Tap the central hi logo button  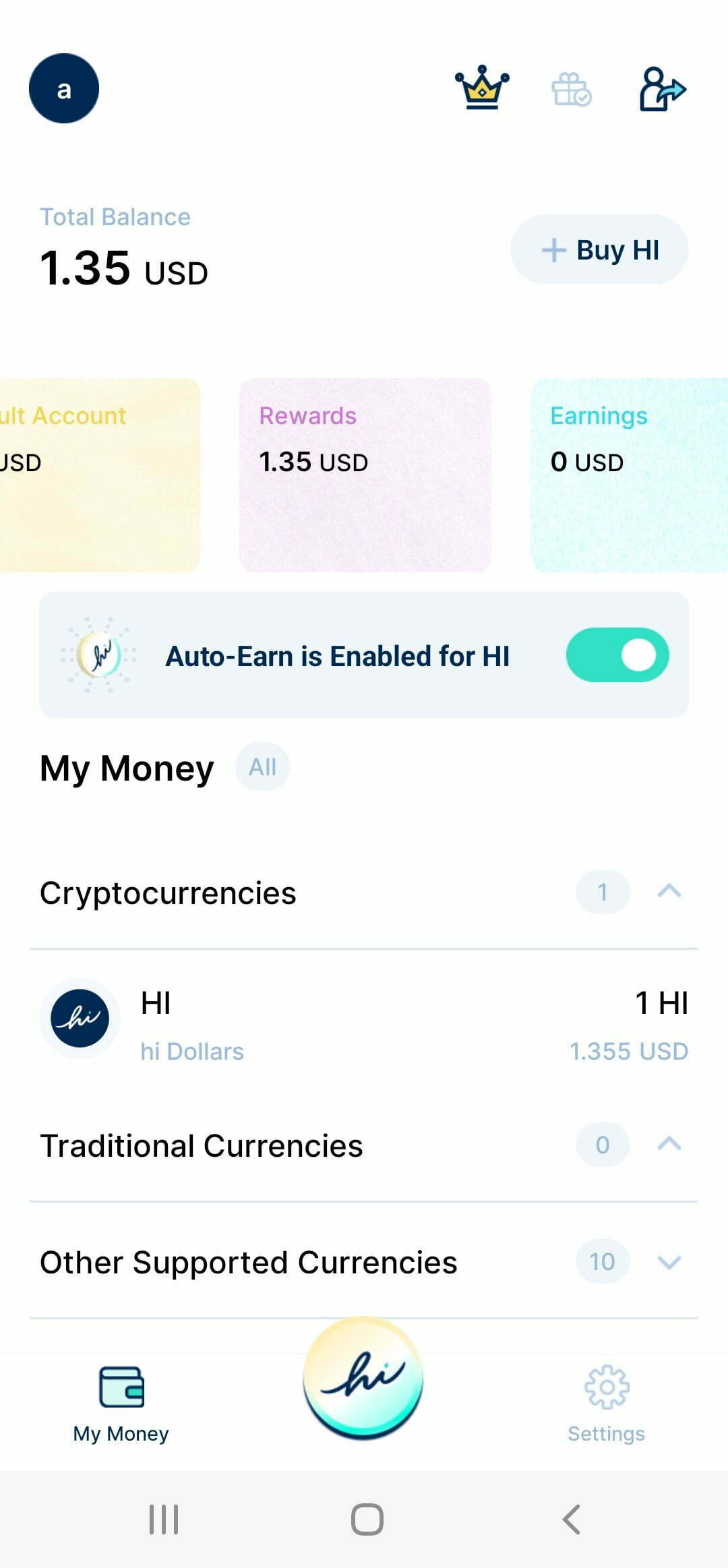tap(363, 1384)
